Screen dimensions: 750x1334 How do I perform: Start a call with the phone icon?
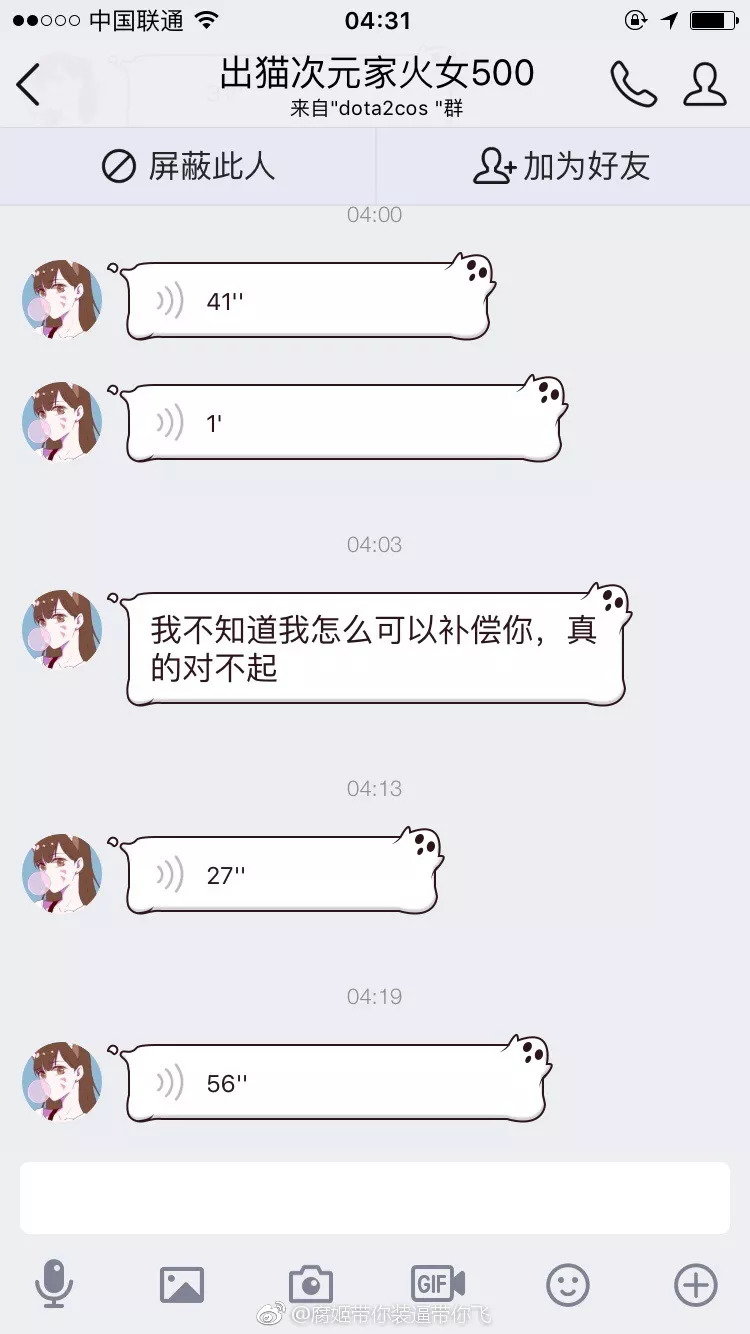(633, 85)
